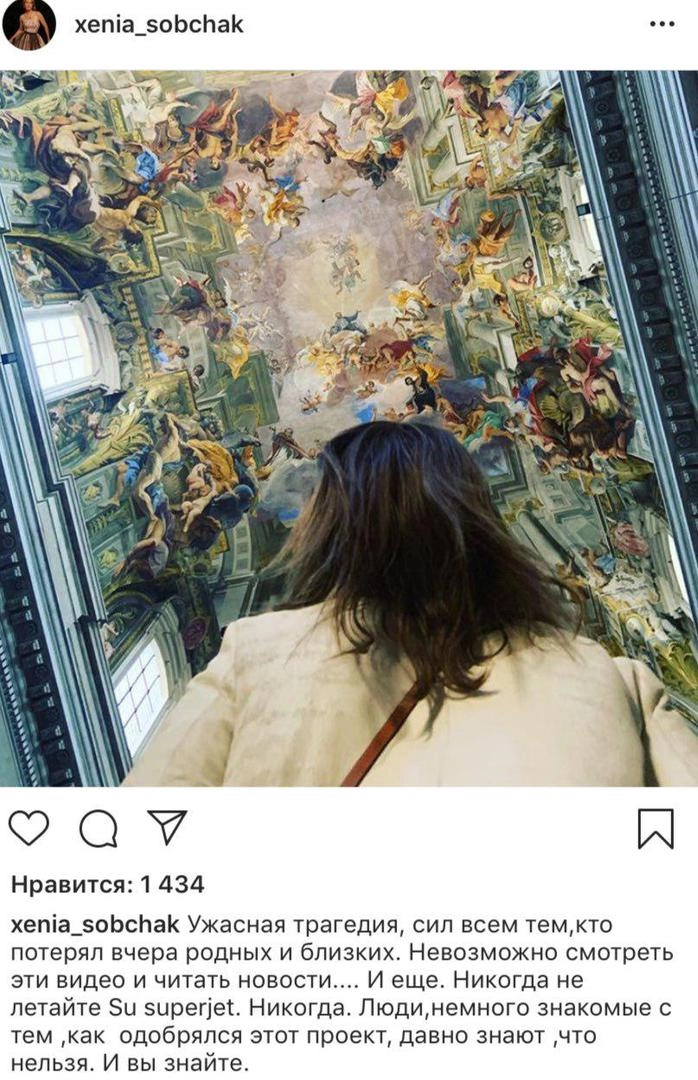The width and height of the screenshot is (698, 1080).
Task: Open xenia_sobchak profile avatar
Action: [28, 26]
